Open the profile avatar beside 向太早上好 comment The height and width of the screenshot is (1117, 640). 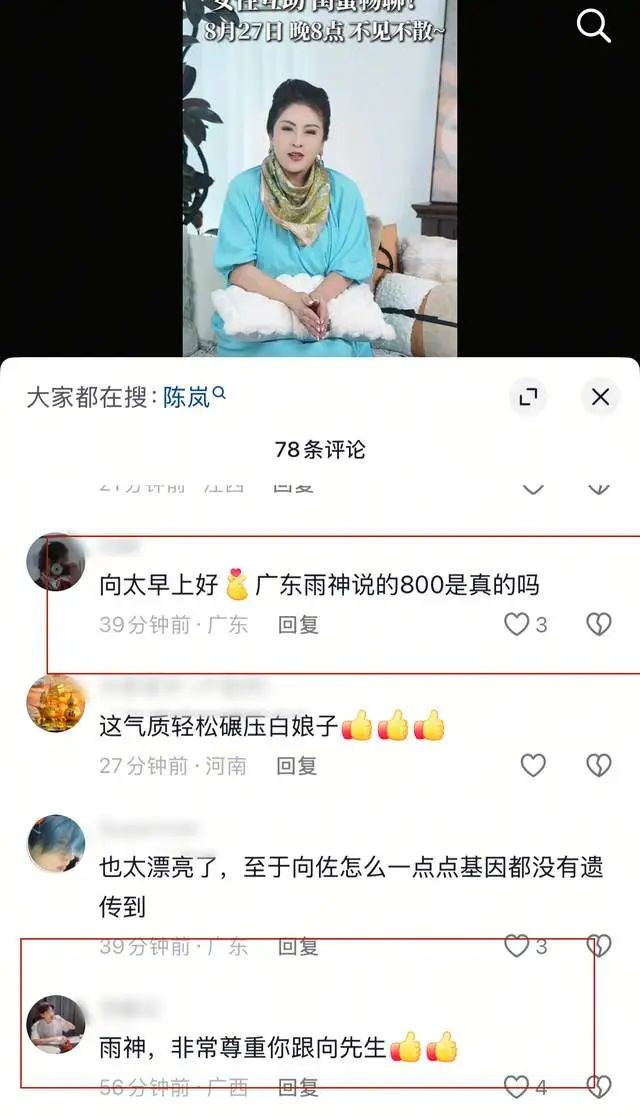55,562
